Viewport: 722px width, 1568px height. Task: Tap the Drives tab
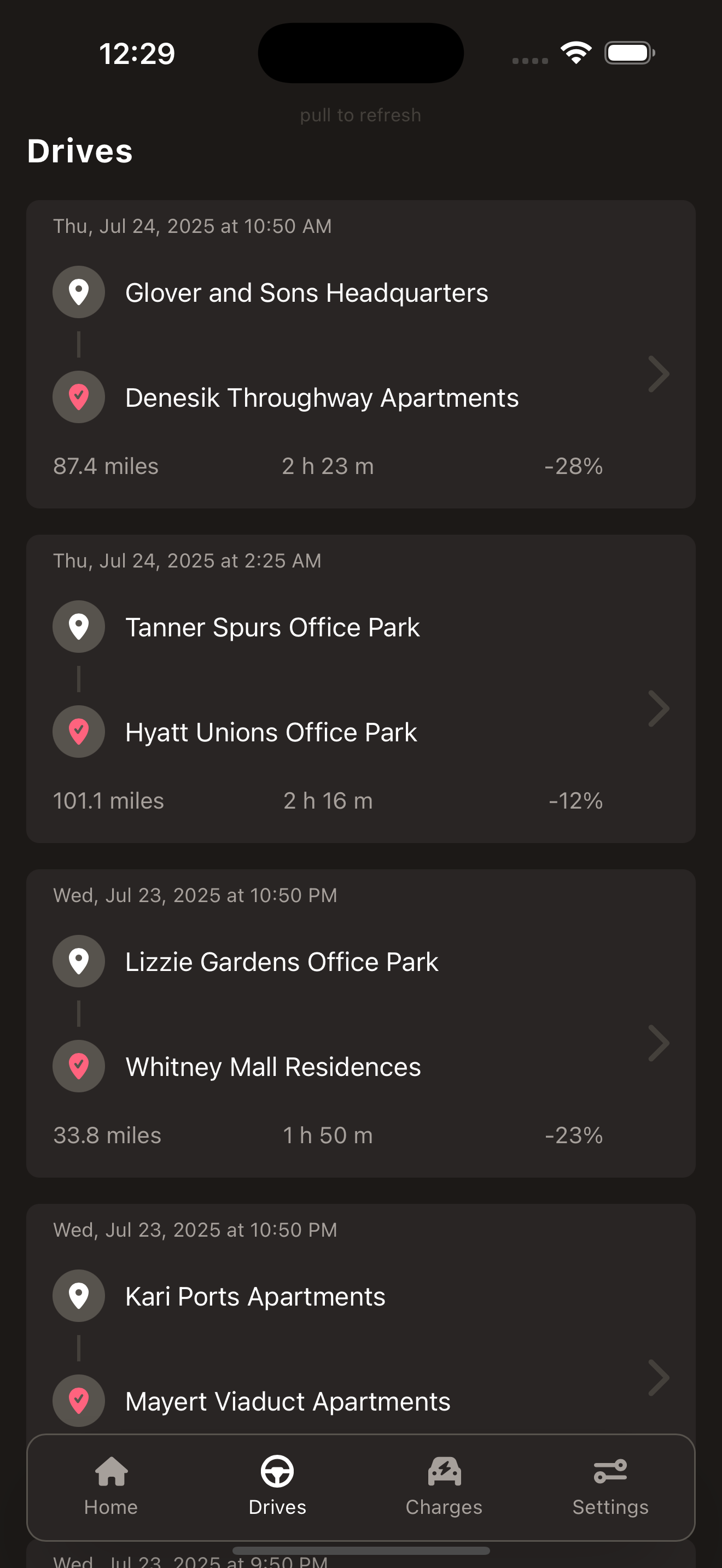coord(278,1485)
